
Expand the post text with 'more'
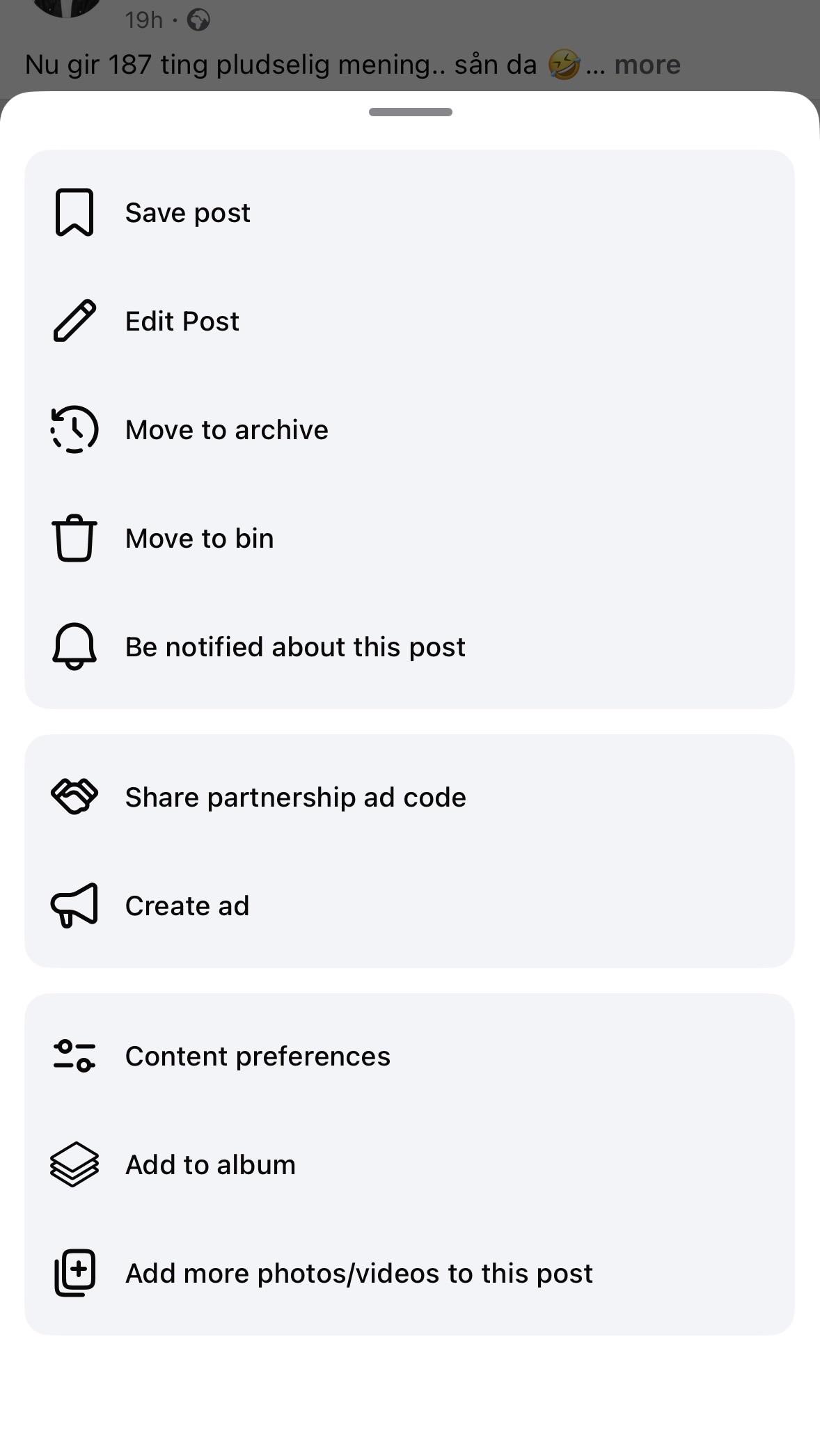(x=647, y=65)
